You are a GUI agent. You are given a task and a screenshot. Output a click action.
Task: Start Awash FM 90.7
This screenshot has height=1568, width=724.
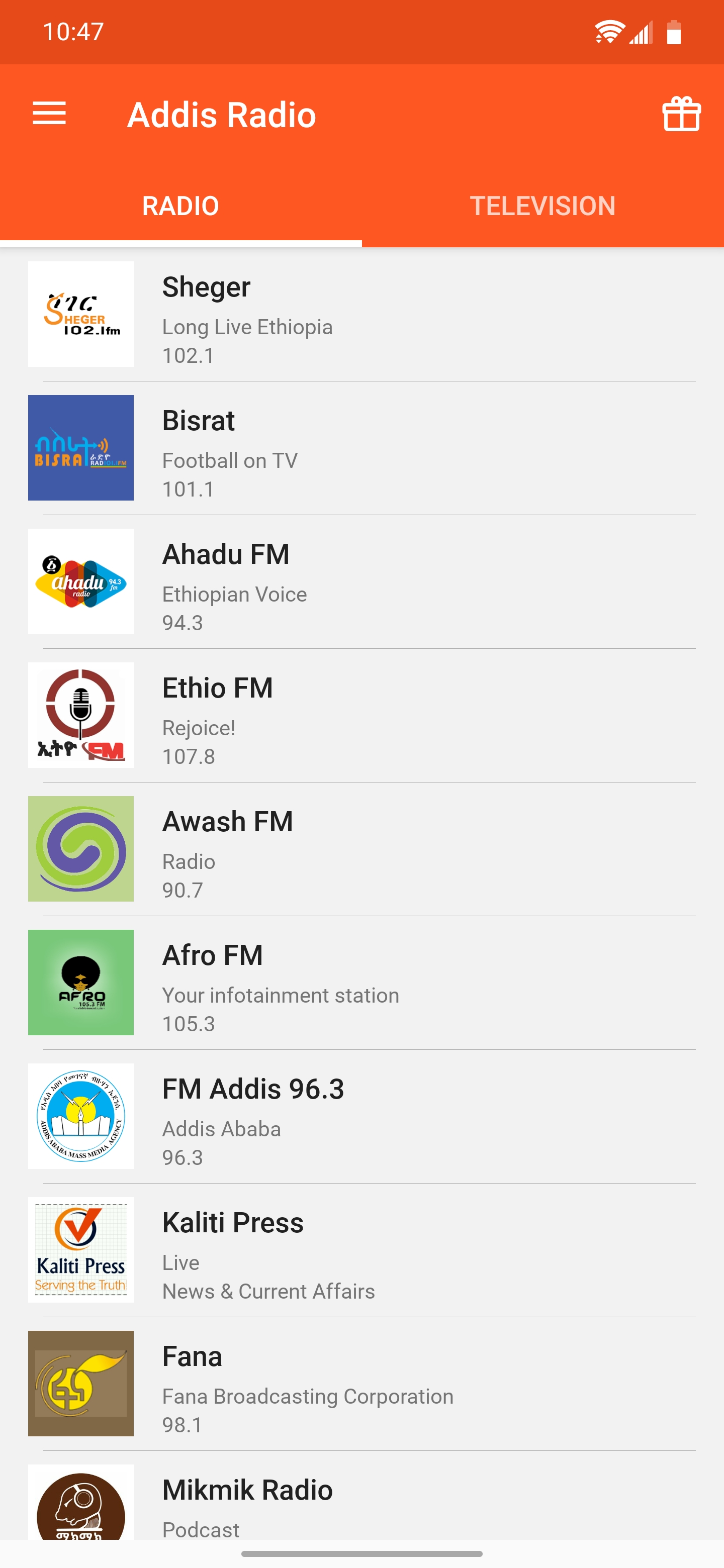pyautogui.click(x=361, y=849)
